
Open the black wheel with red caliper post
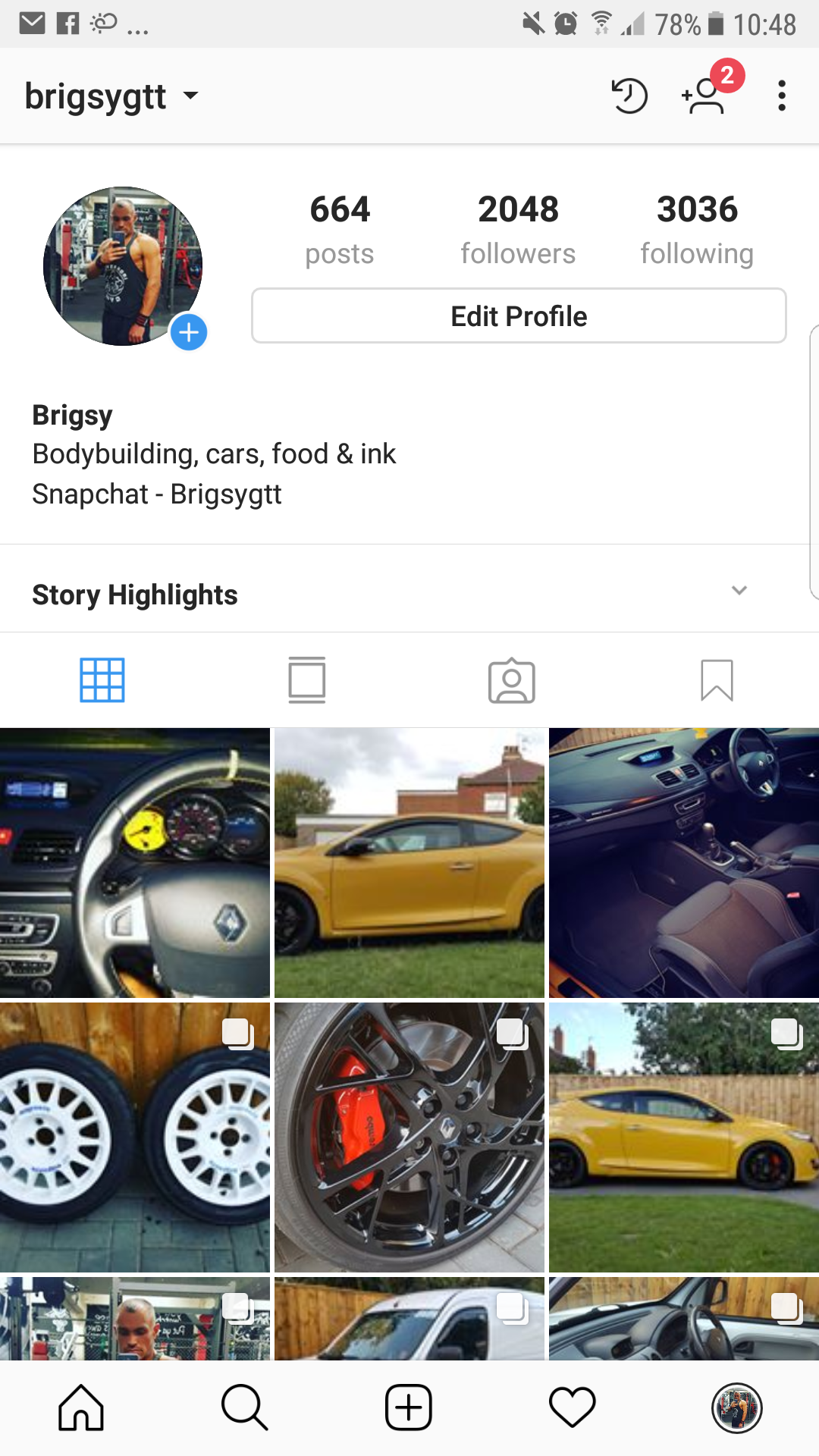409,1137
